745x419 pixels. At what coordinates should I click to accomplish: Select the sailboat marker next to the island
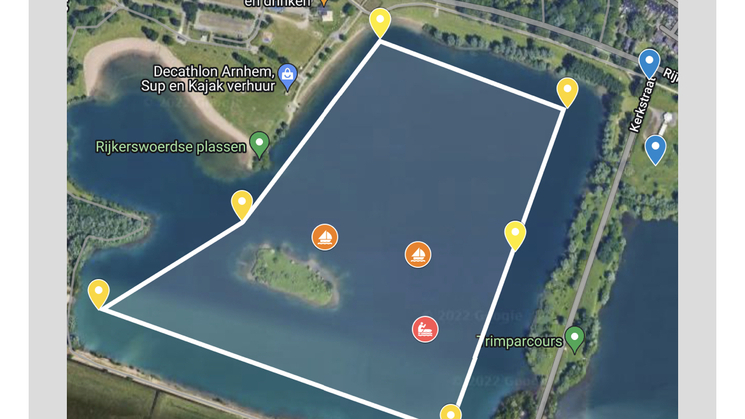click(x=325, y=237)
